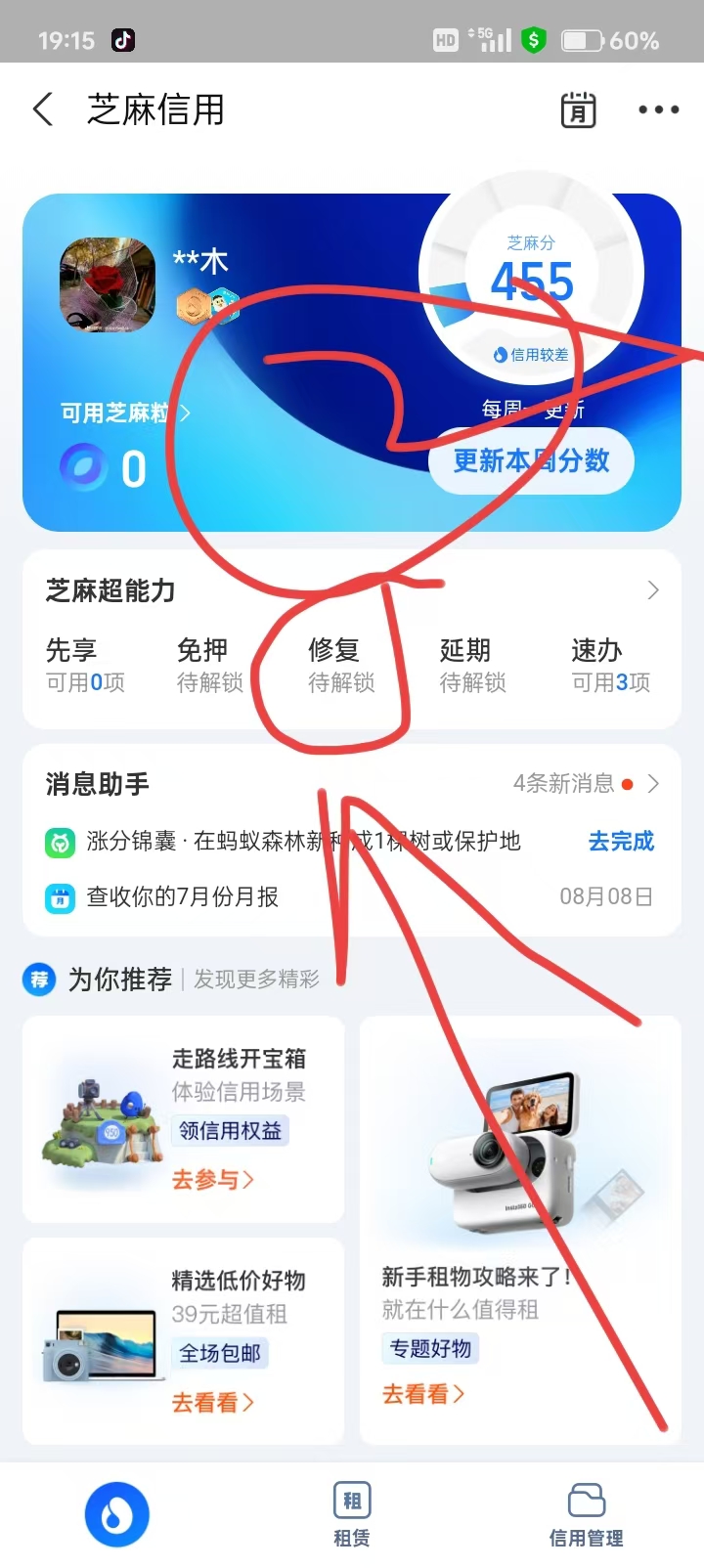Tap 更新本周分数 button
This screenshot has width=704, height=1568.
(x=531, y=460)
